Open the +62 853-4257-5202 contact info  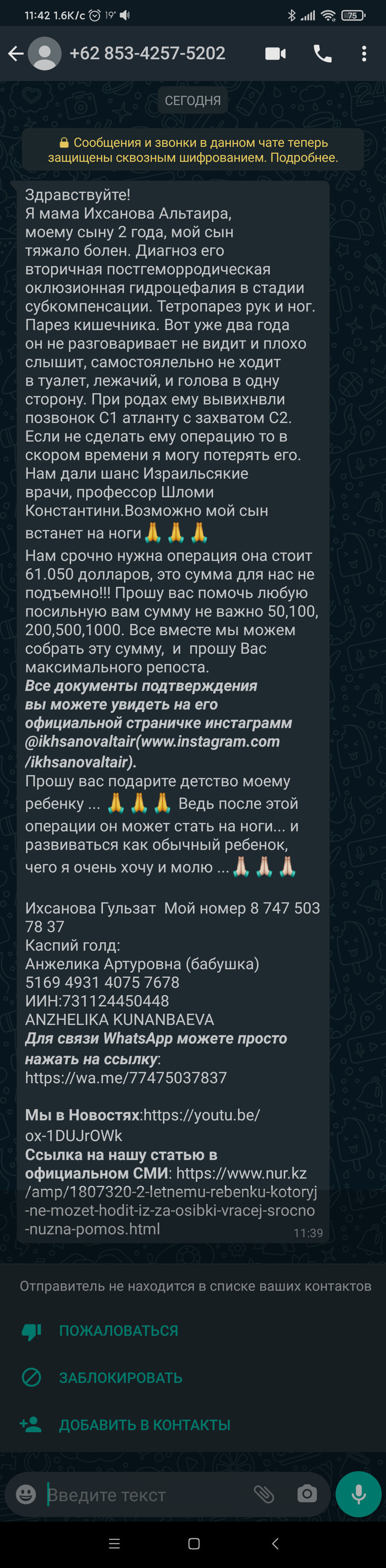(x=147, y=53)
